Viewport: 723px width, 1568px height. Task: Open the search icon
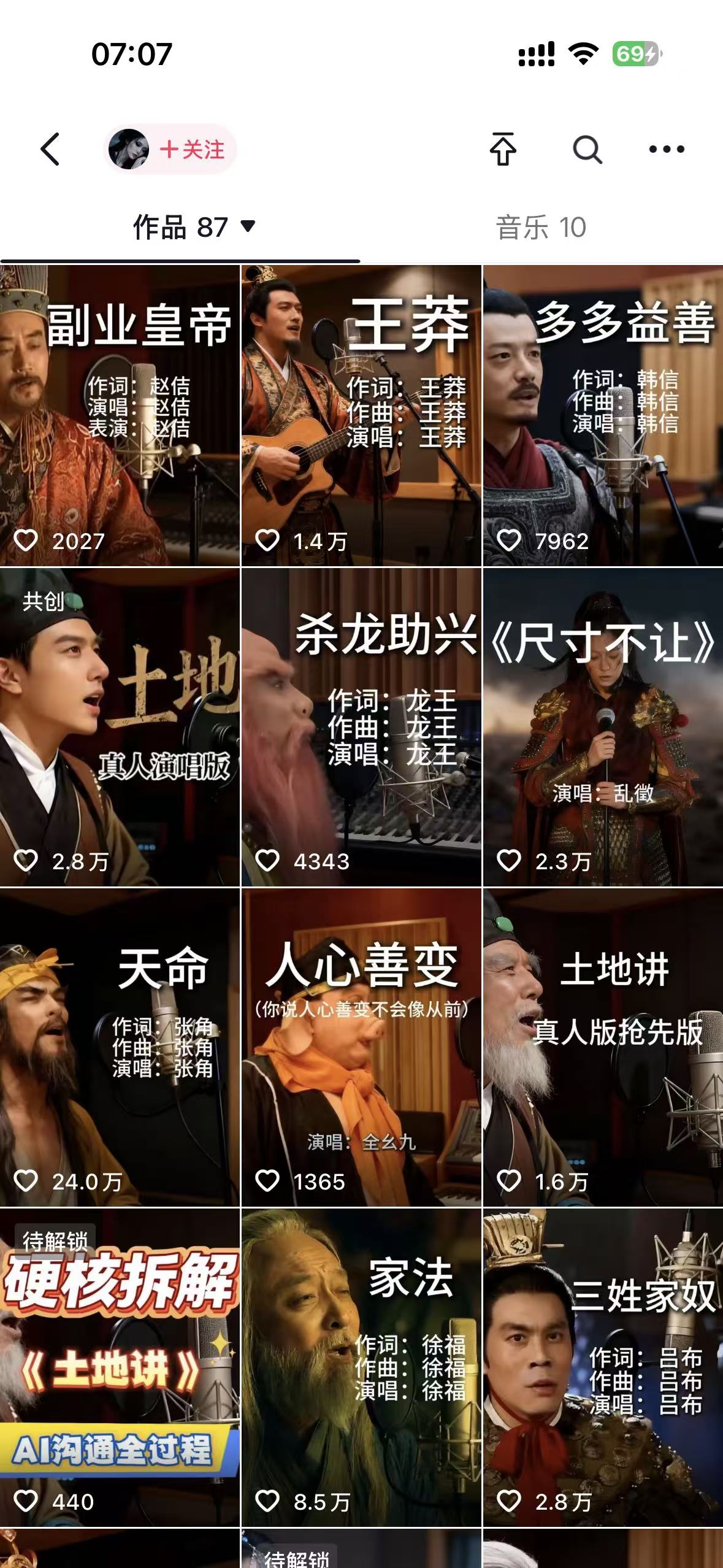coord(587,148)
